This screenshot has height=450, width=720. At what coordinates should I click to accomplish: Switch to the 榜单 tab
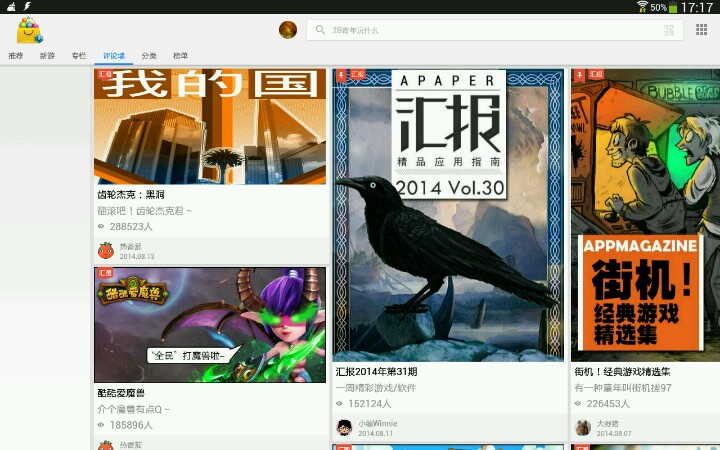pyautogui.click(x=180, y=56)
